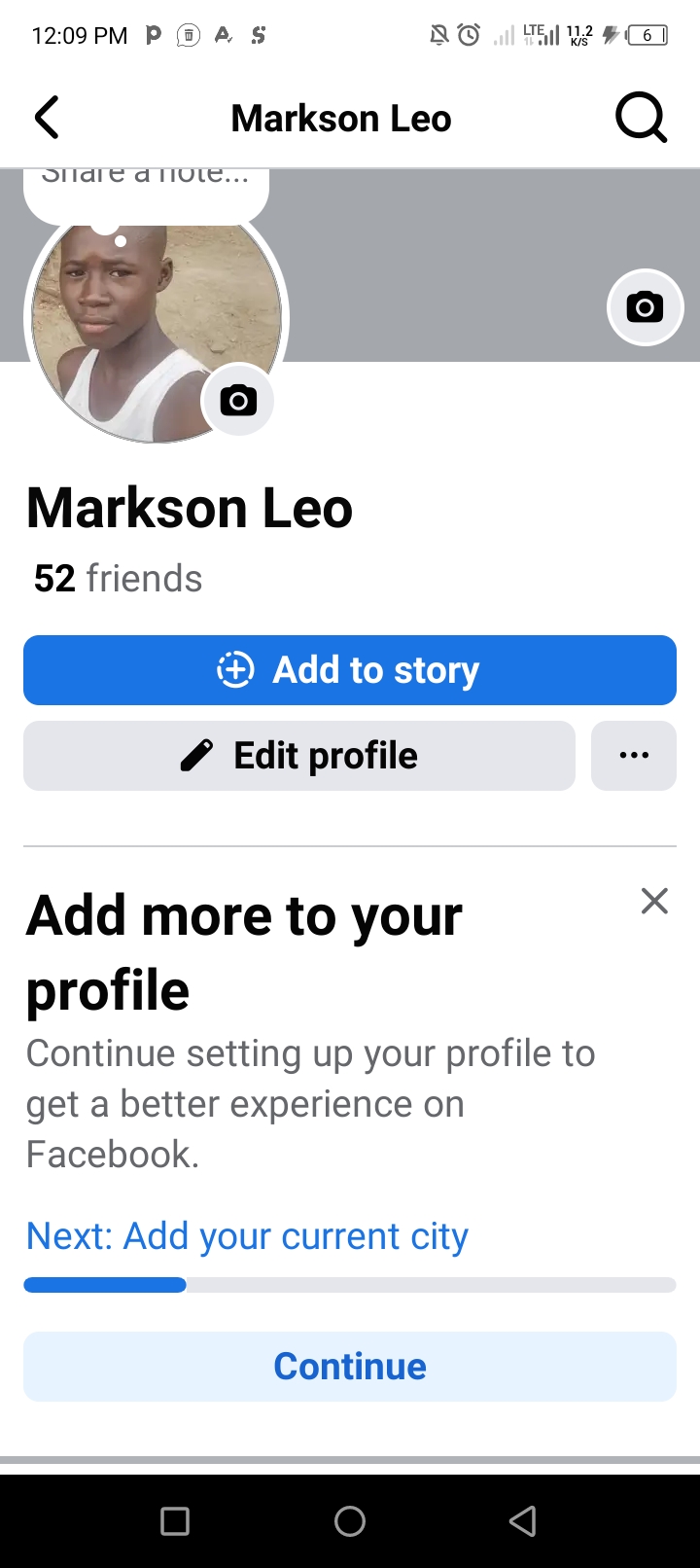Update profile picture using its camera badge
700x1568 pixels.
[x=238, y=400]
